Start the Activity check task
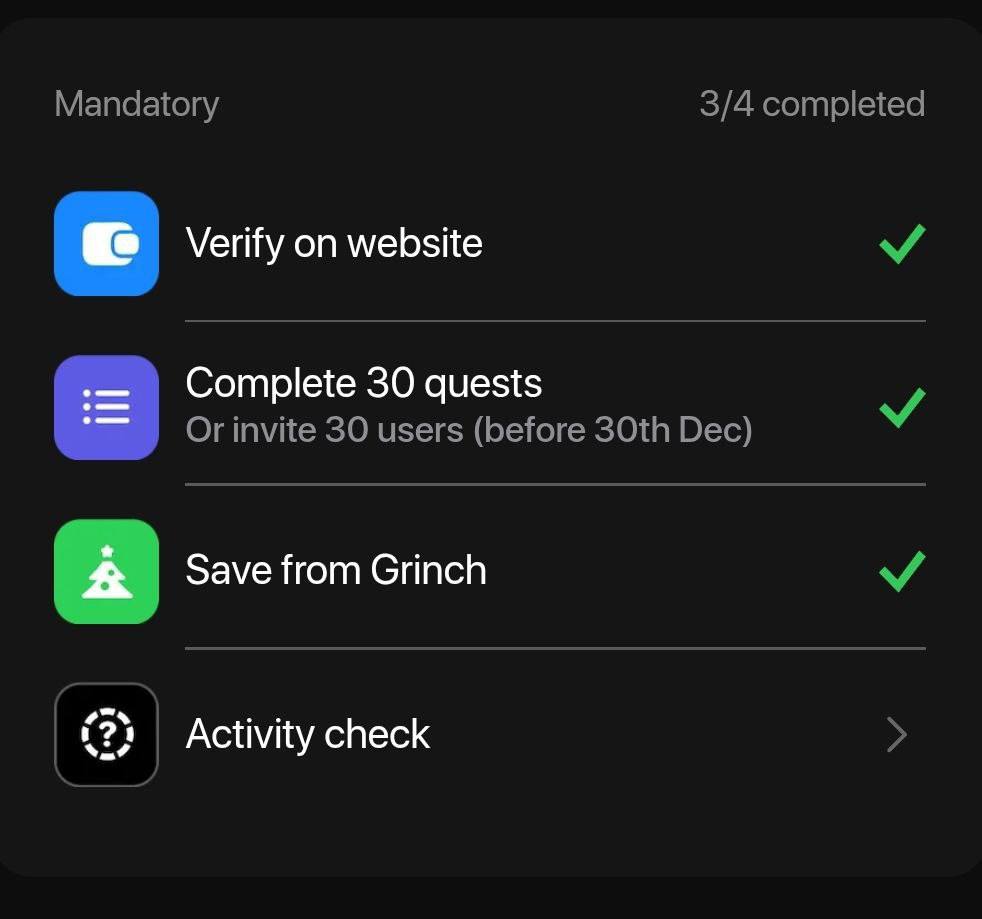The image size is (982, 919). (308, 735)
